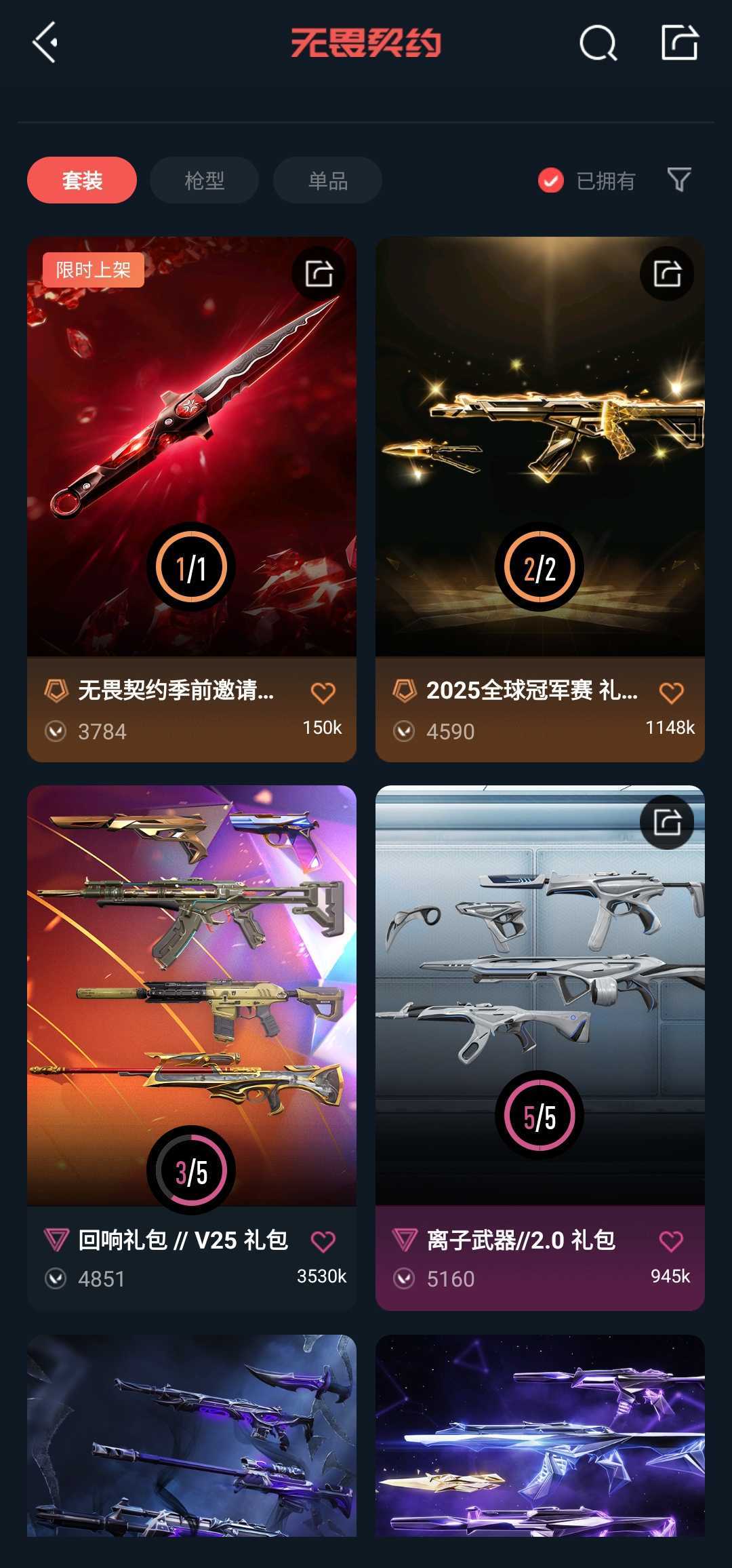
Task: Open the filter funnel options
Action: pyautogui.click(x=679, y=180)
